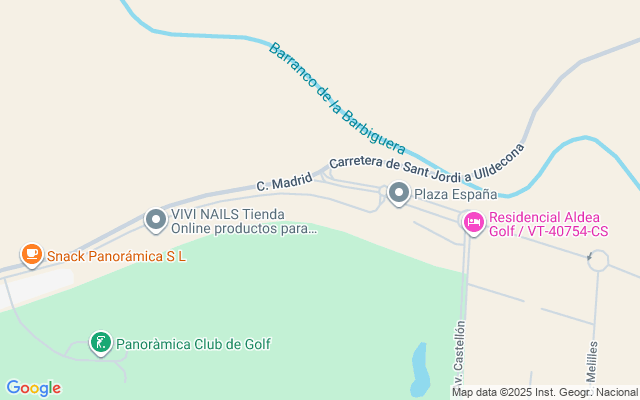Select the VIVI NAILS Tienda Online marker
The image size is (640, 400).
click(155, 219)
